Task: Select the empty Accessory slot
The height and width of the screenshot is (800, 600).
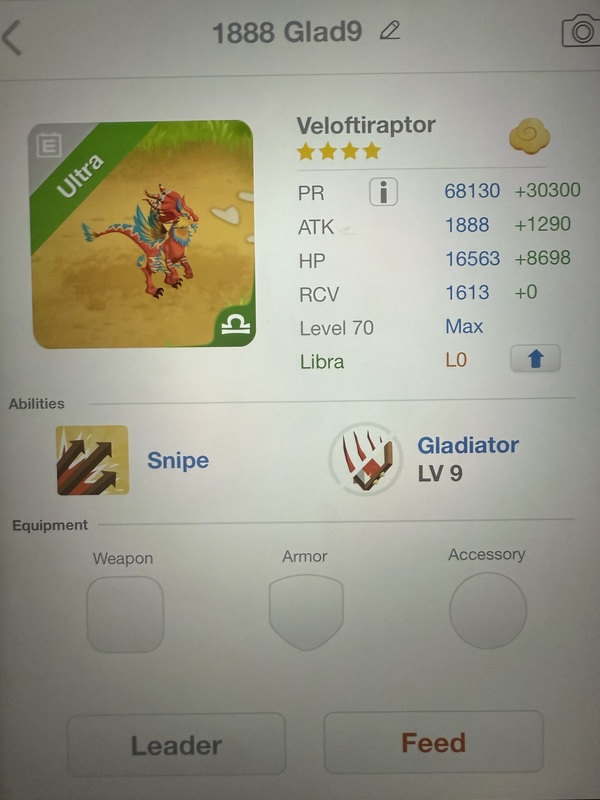Action: tap(487, 610)
